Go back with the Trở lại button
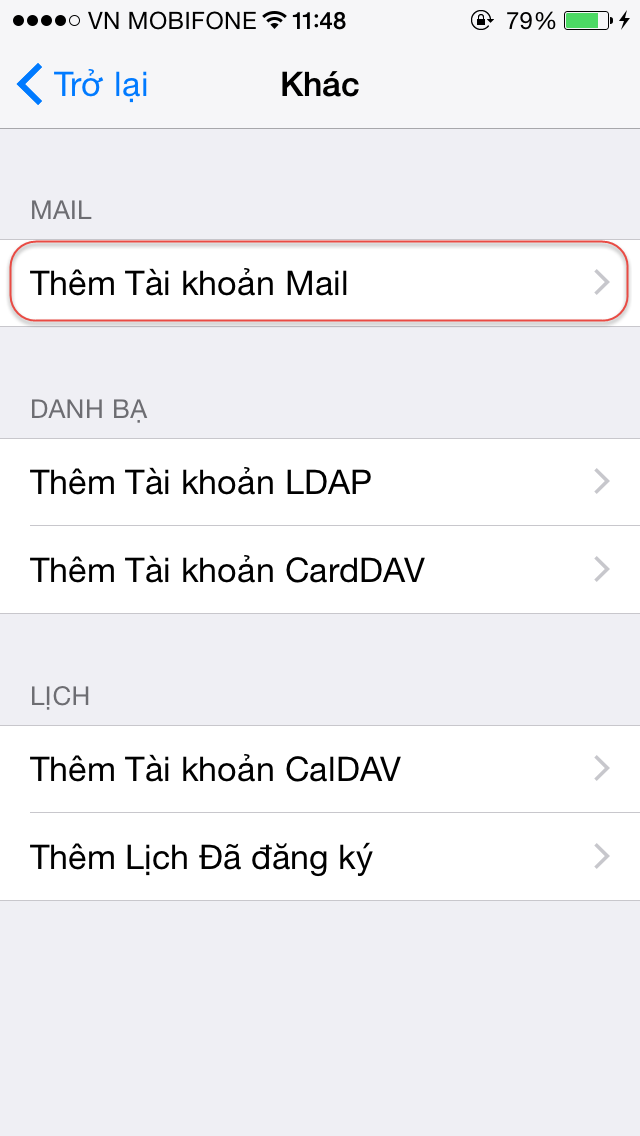This screenshot has width=640, height=1136. pos(83,85)
